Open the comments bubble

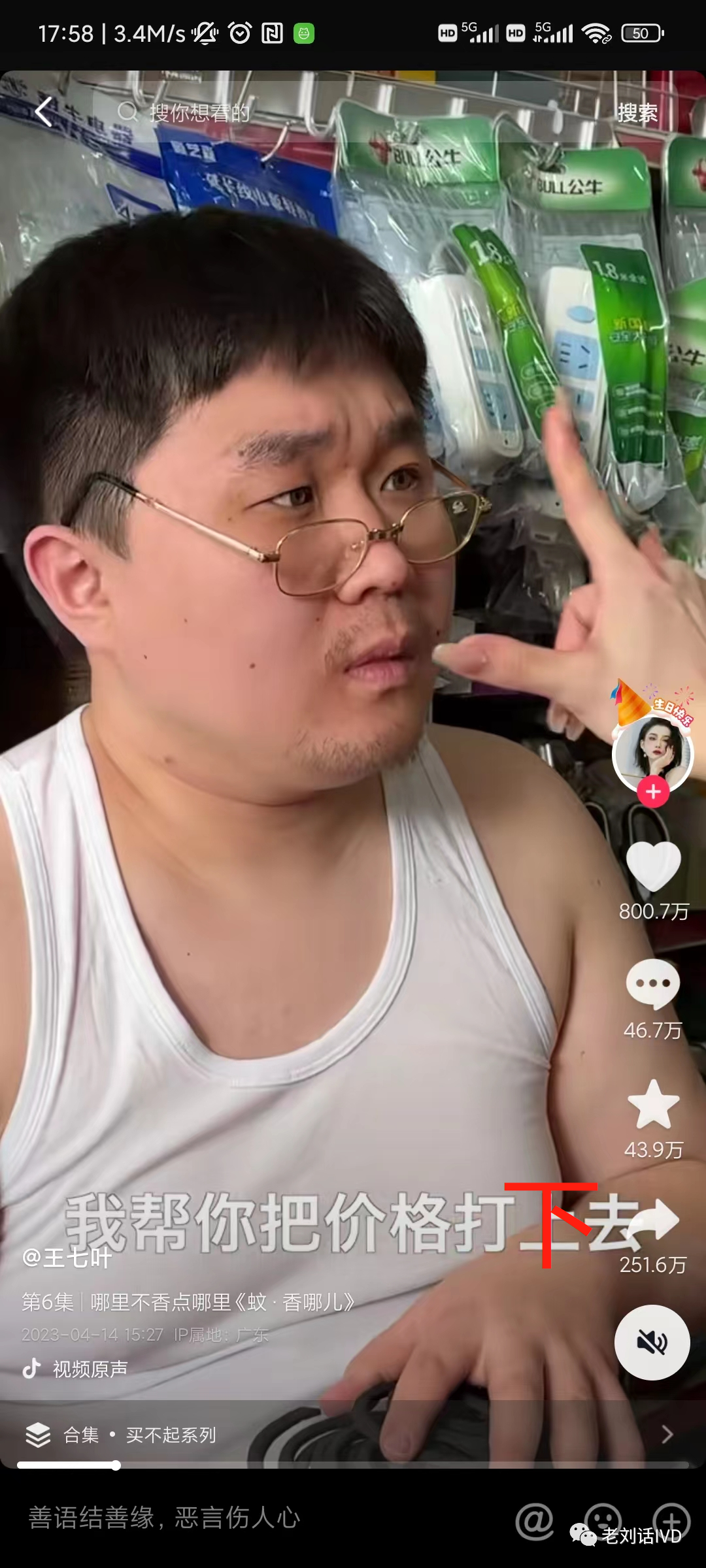click(x=653, y=984)
